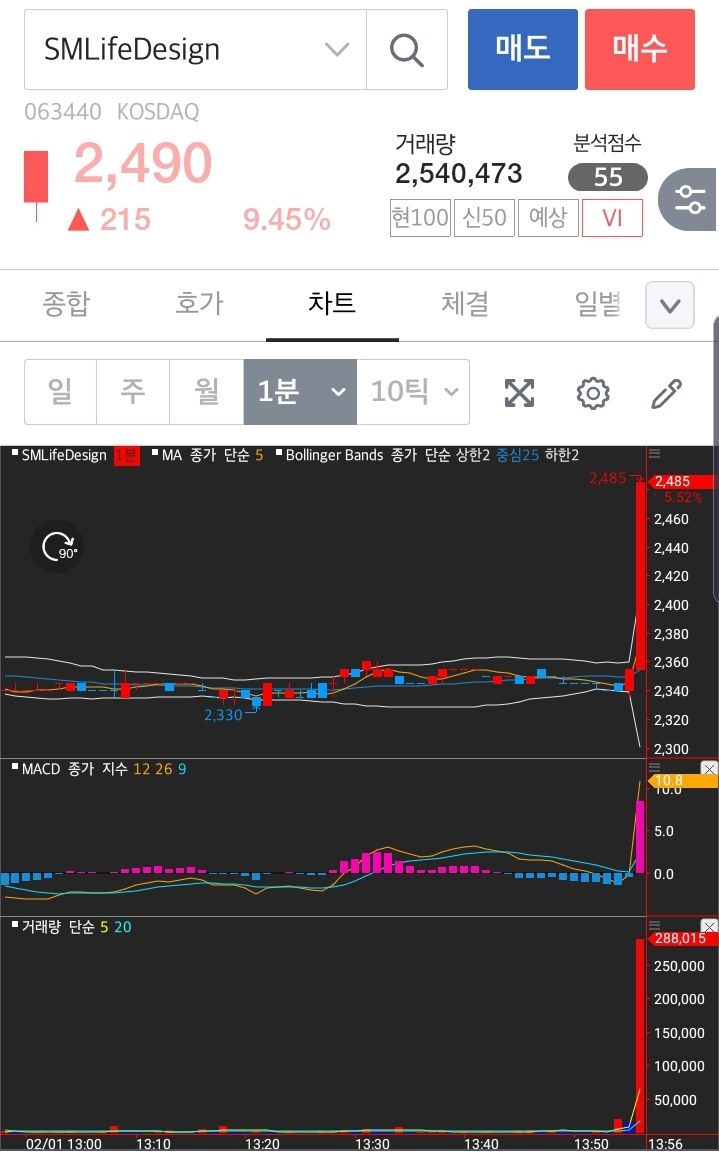Image resolution: width=719 pixels, height=1154 pixels.
Task: Close the MACD indicator panel
Action: [709, 768]
